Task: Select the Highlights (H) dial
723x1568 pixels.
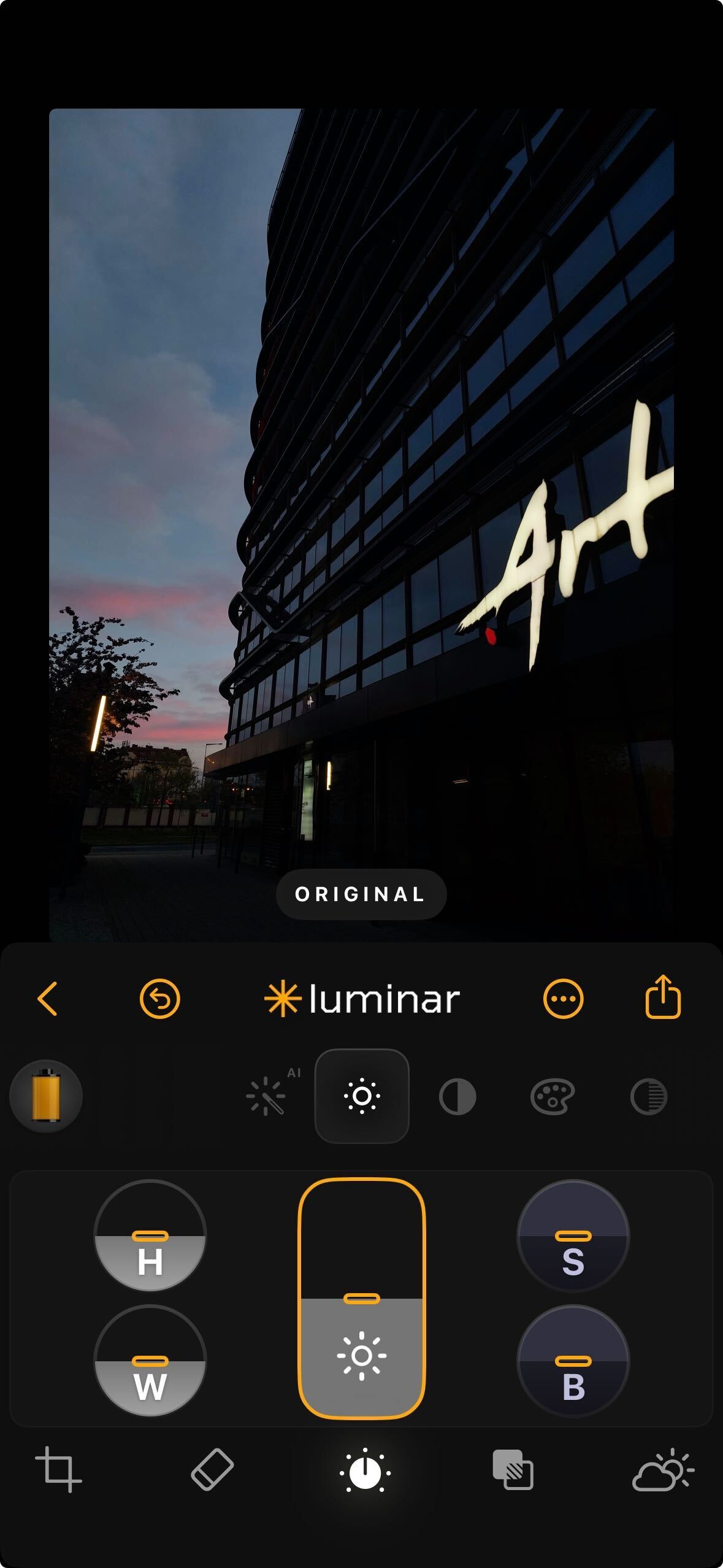Action: coord(150,1236)
